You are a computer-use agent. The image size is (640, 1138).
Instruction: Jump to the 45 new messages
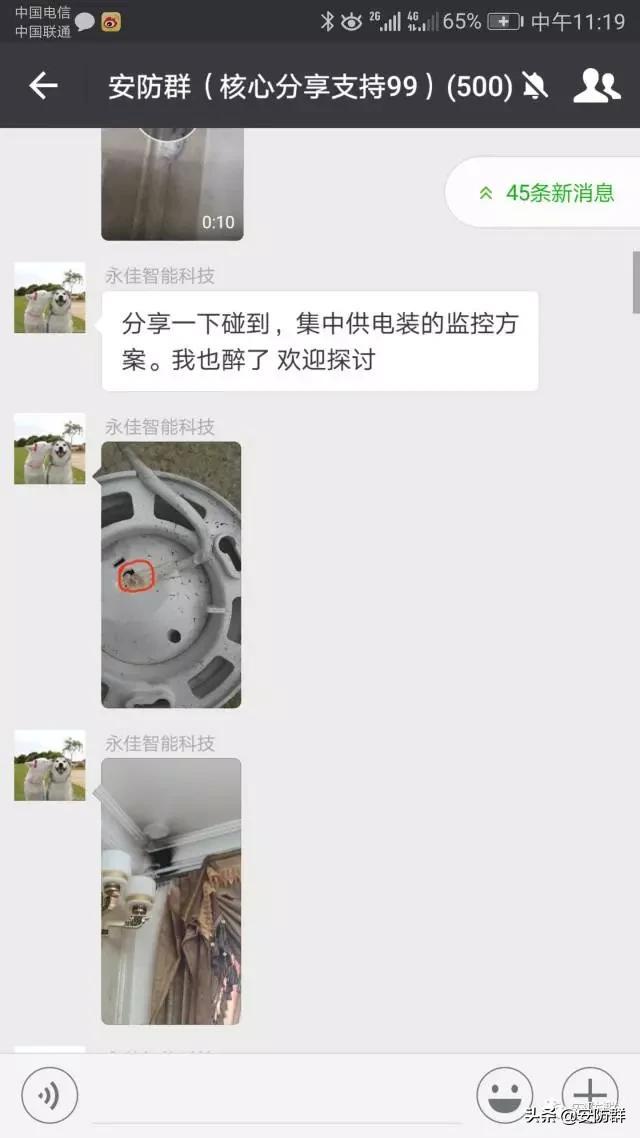coord(547,193)
